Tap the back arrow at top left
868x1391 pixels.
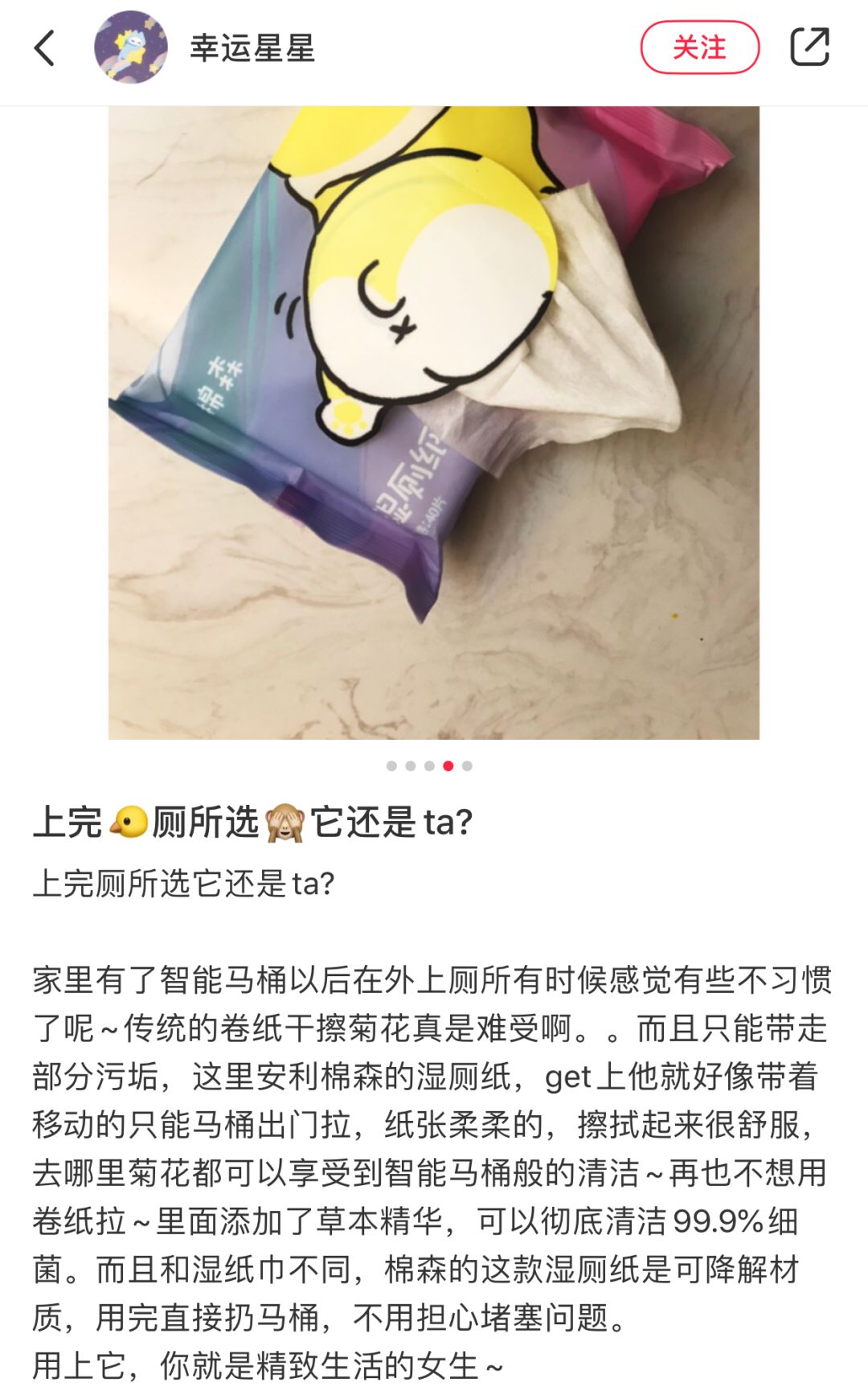point(42,47)
